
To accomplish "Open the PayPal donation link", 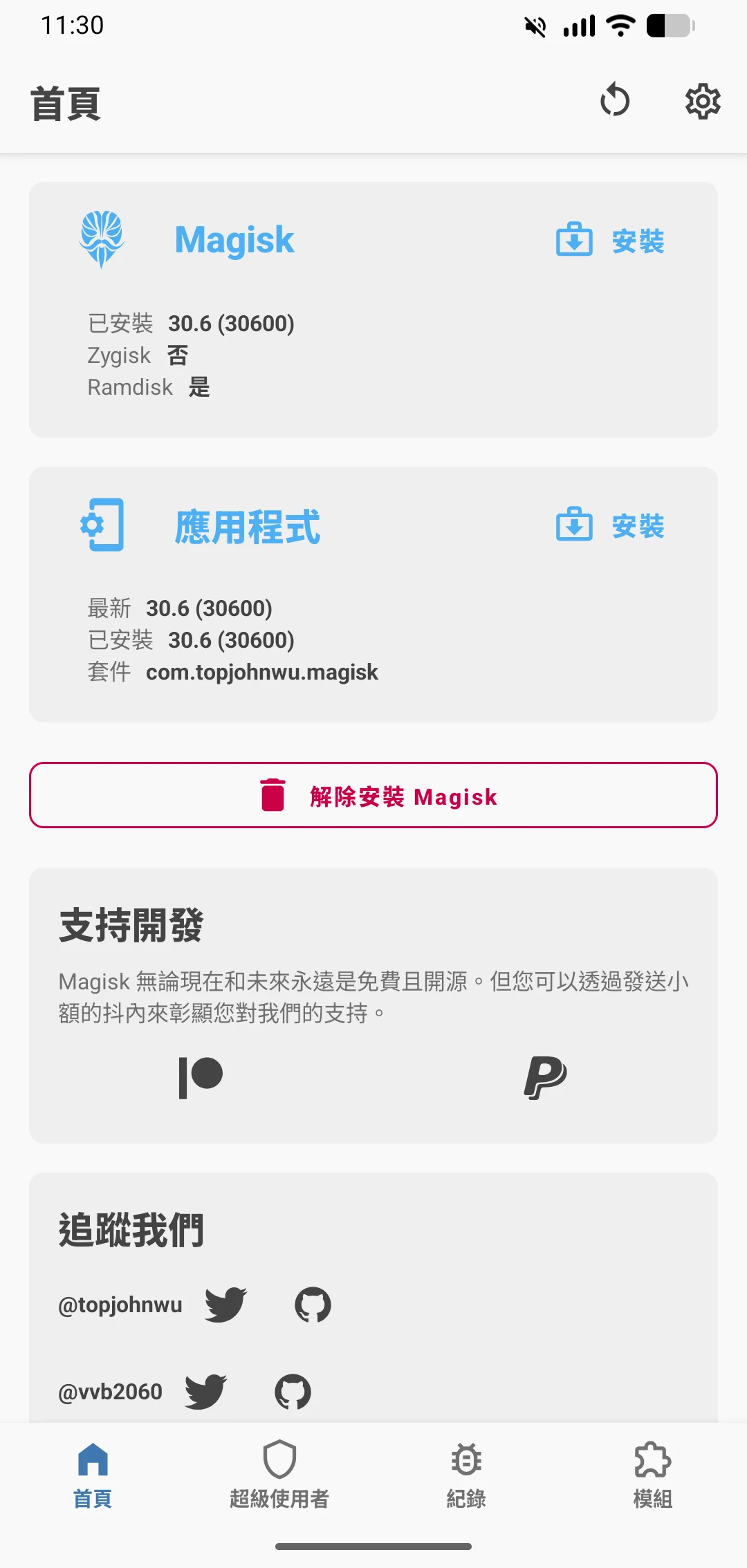I will pos(545,1077).
